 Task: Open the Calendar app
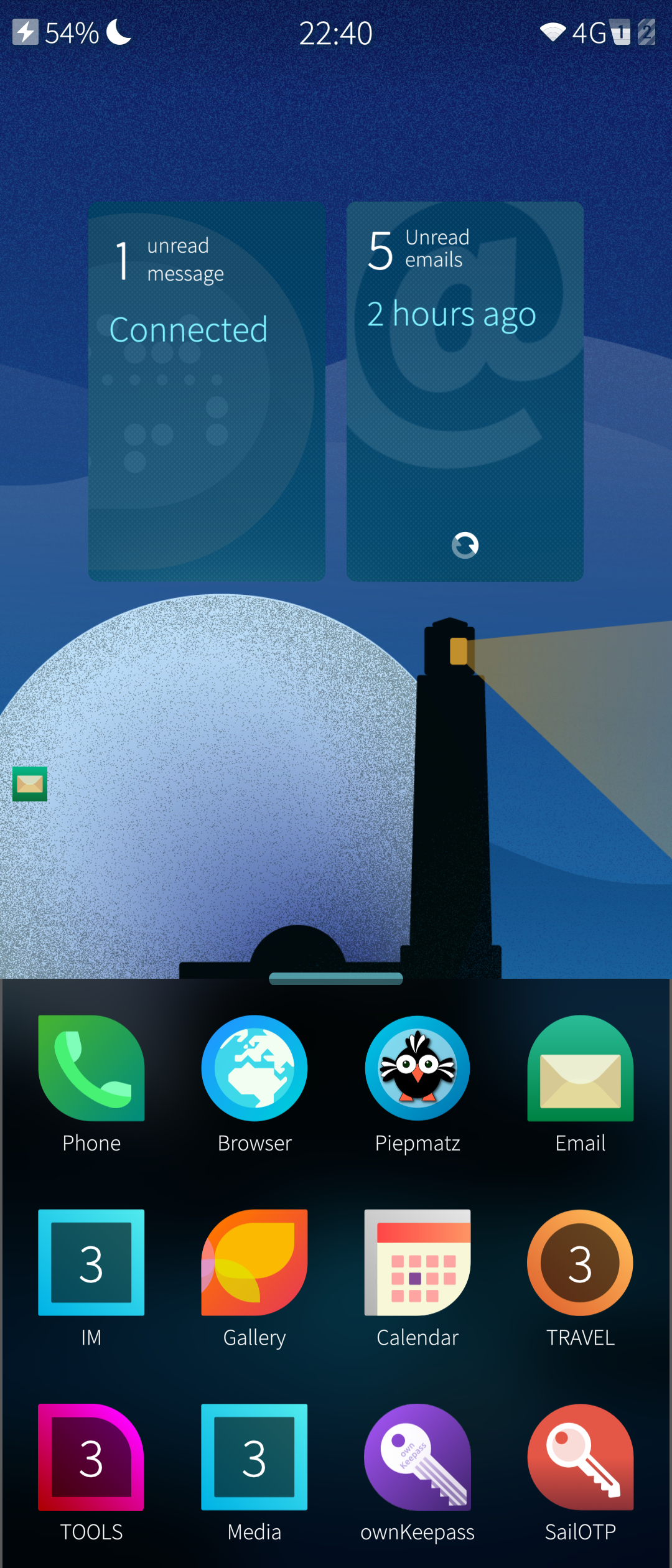pyautogui.click(x=418, y=1262)
